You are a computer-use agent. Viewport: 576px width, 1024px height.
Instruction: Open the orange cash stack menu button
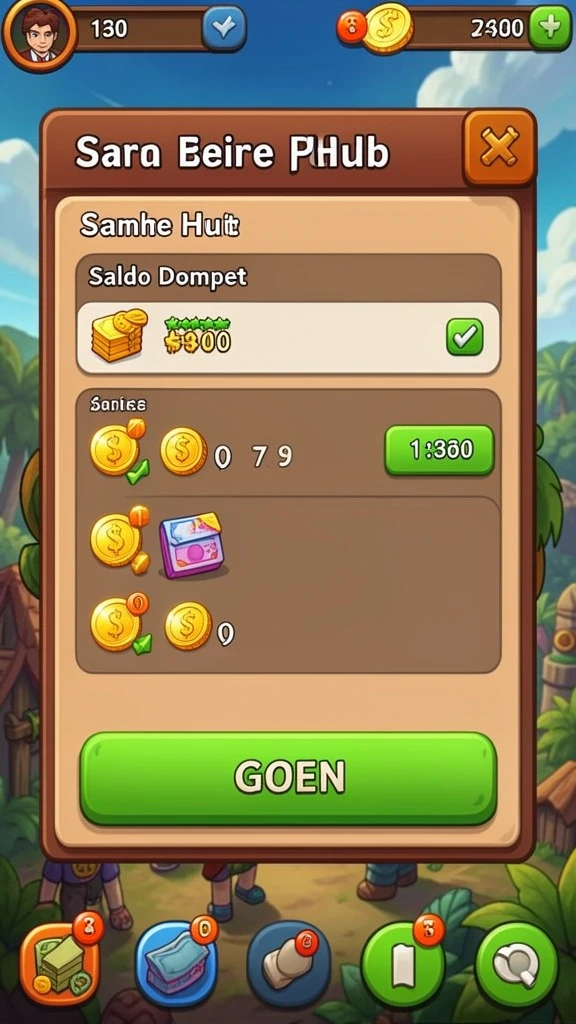tap(59, 963)
